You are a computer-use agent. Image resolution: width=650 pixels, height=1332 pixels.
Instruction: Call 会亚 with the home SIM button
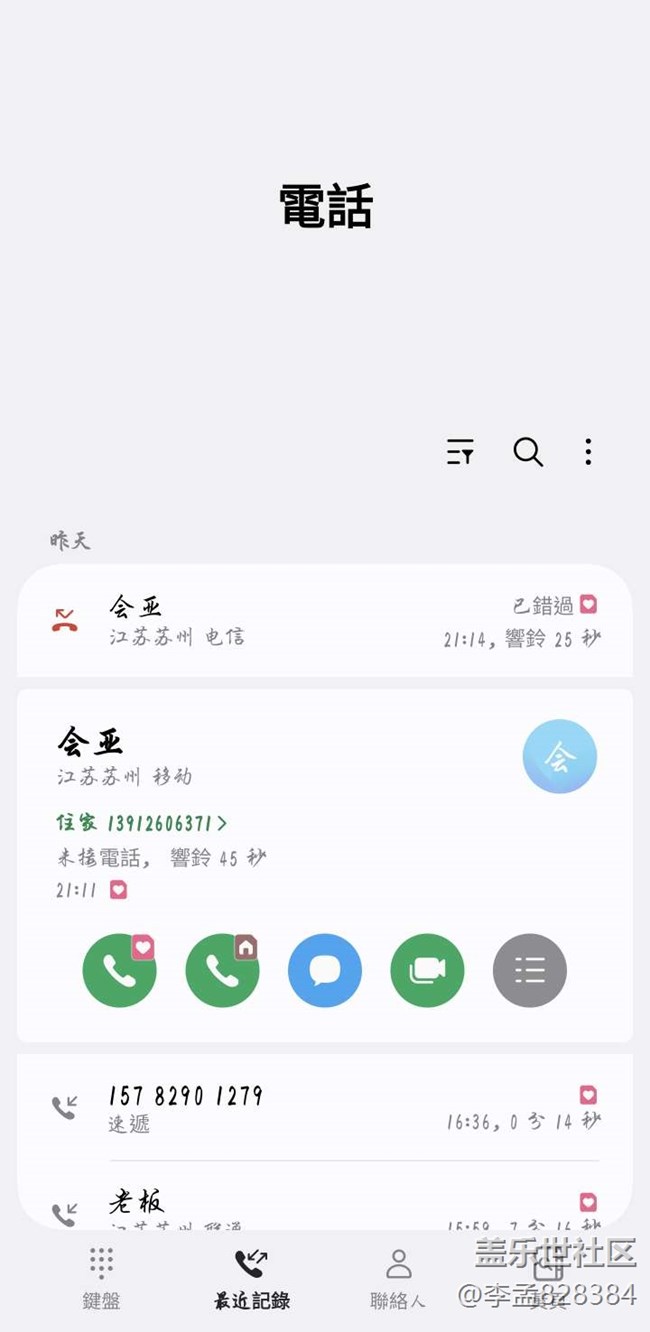222,970
